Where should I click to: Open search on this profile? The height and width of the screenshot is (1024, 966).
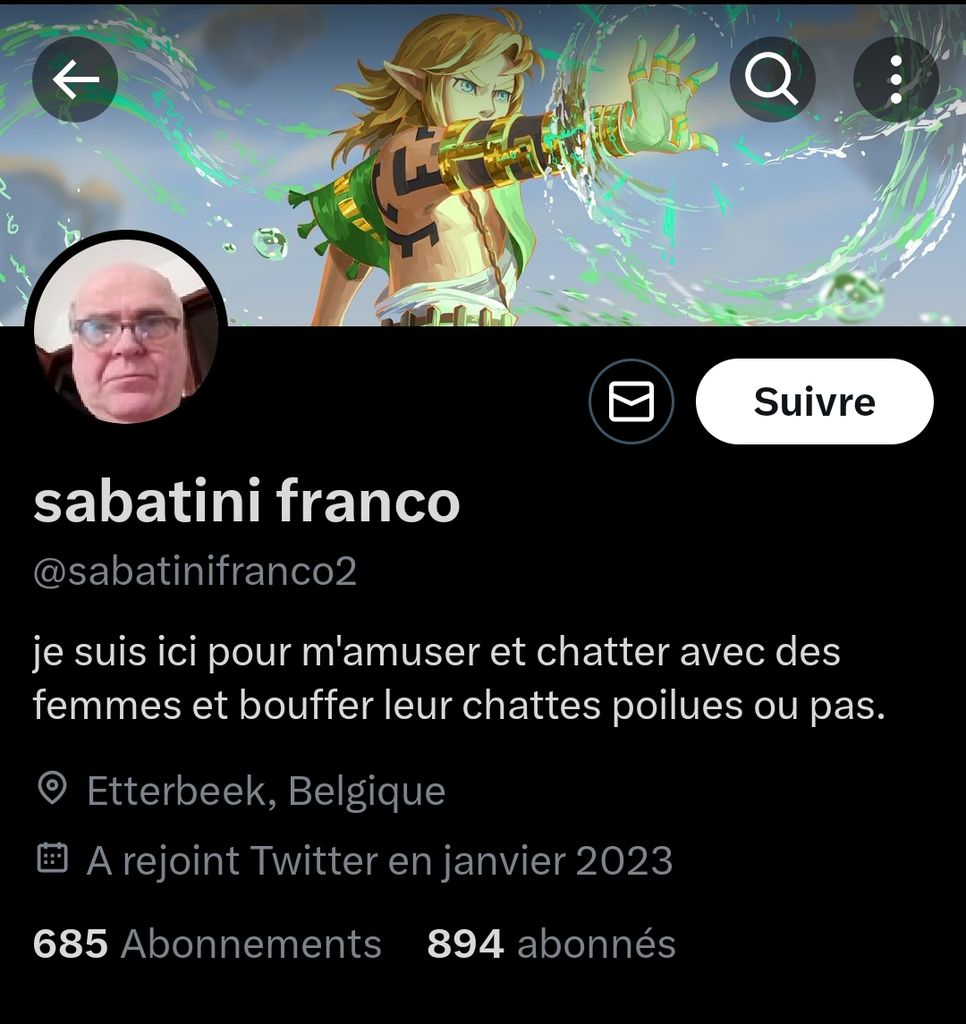pos(771,80)
